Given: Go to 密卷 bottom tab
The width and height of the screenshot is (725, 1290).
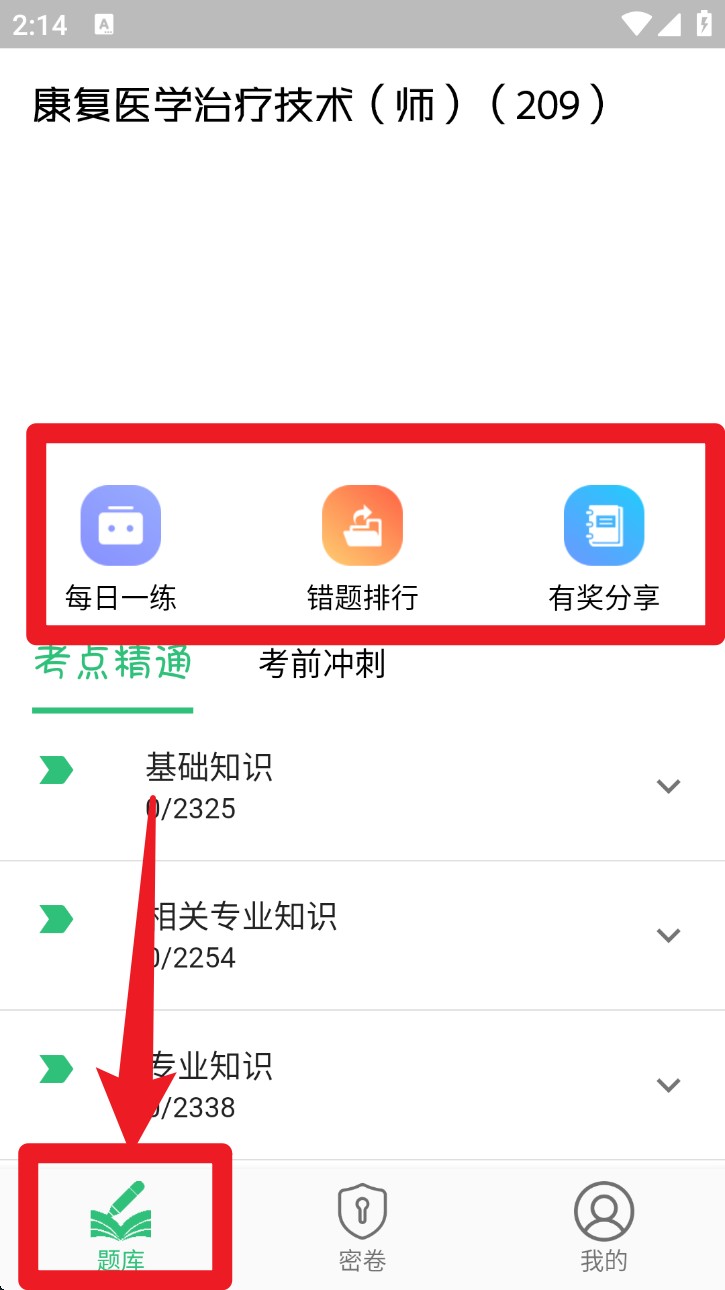Looking at the screenshot, I should tap(362, 1226).
